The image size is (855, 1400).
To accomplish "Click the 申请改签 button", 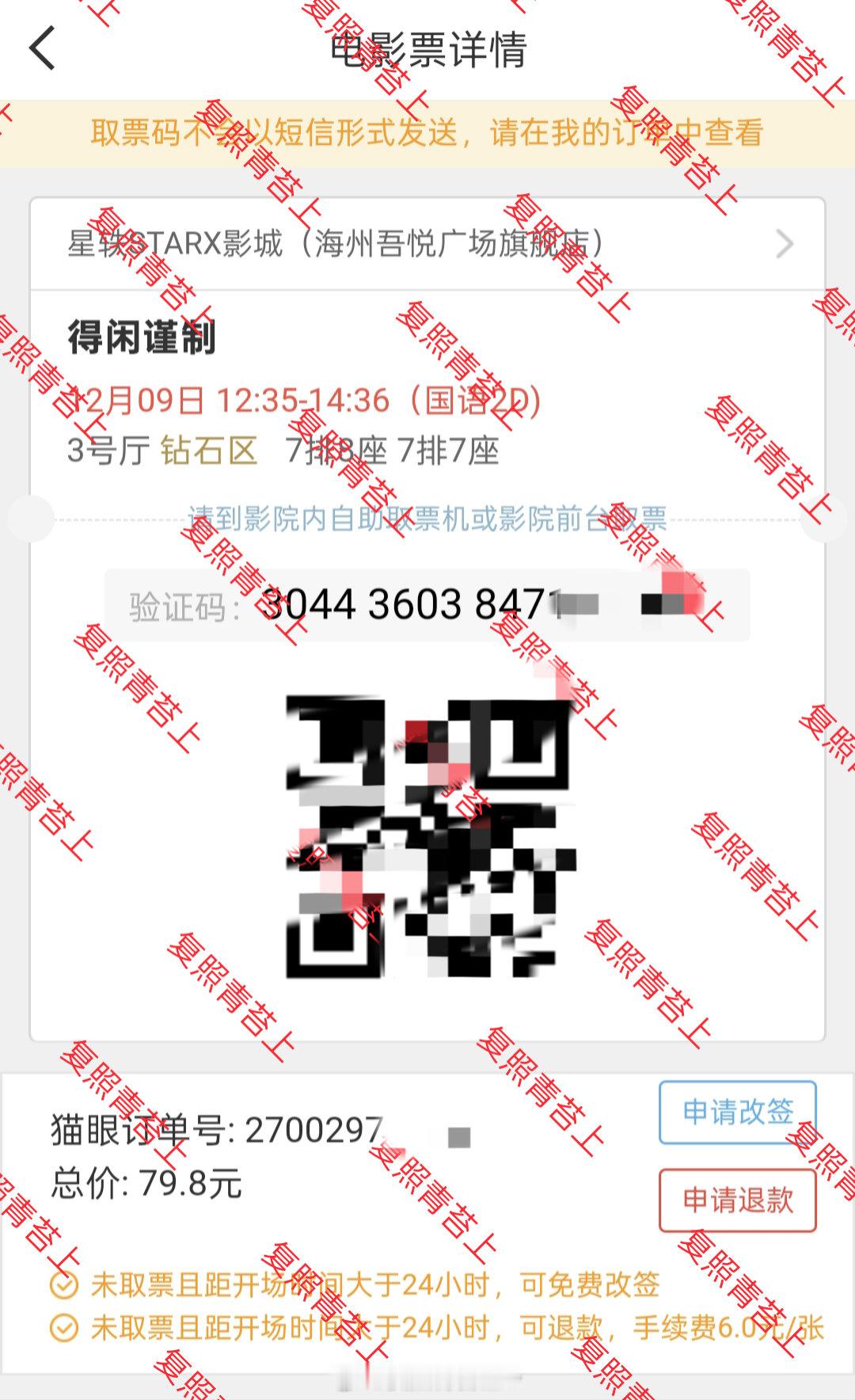I will 738,1112.
